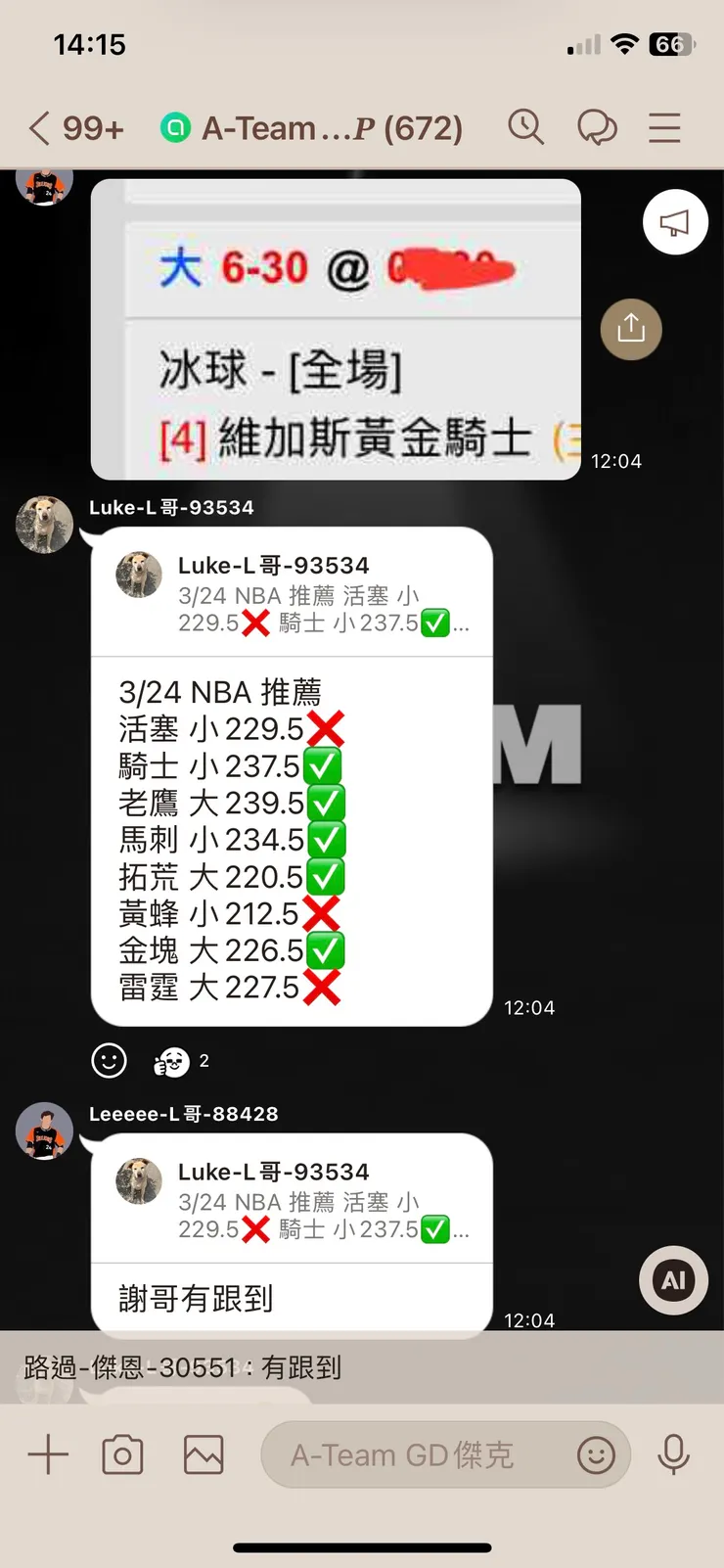
Task: Tap the plus icon to expand attachment options
Action: coord(47,1454)
